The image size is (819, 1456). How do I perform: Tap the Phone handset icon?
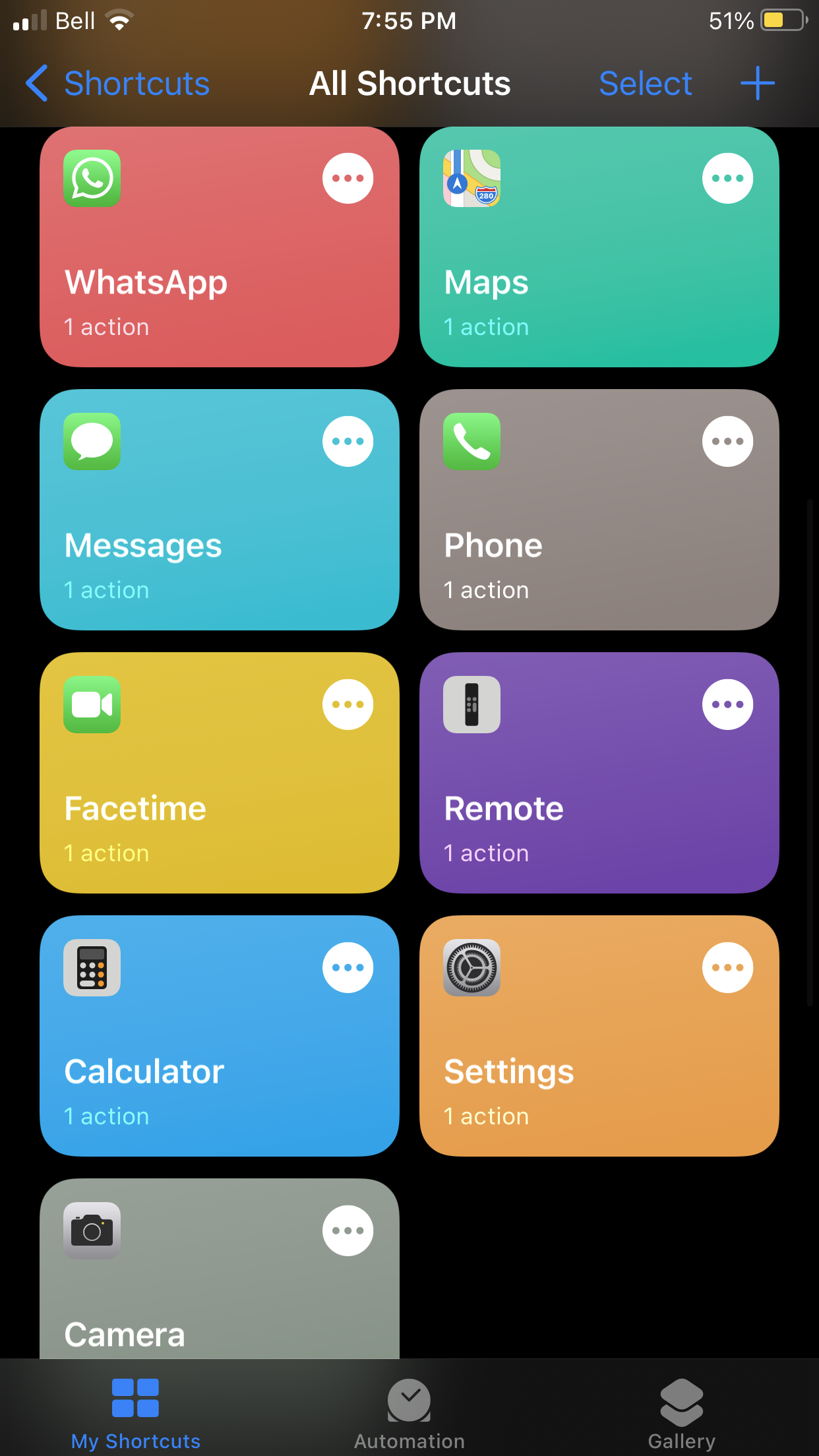[471, 441]
